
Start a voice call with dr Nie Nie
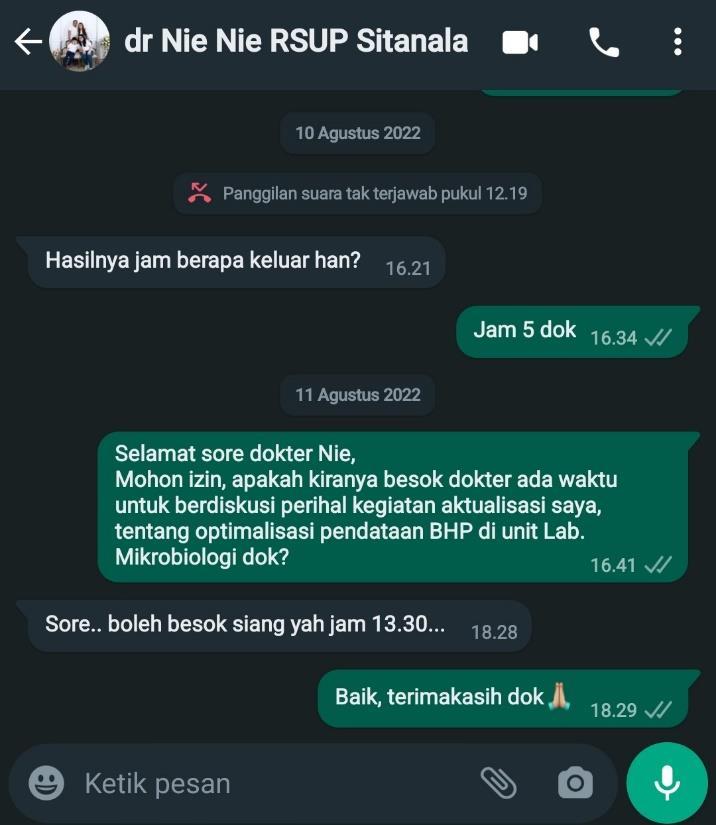603,42
